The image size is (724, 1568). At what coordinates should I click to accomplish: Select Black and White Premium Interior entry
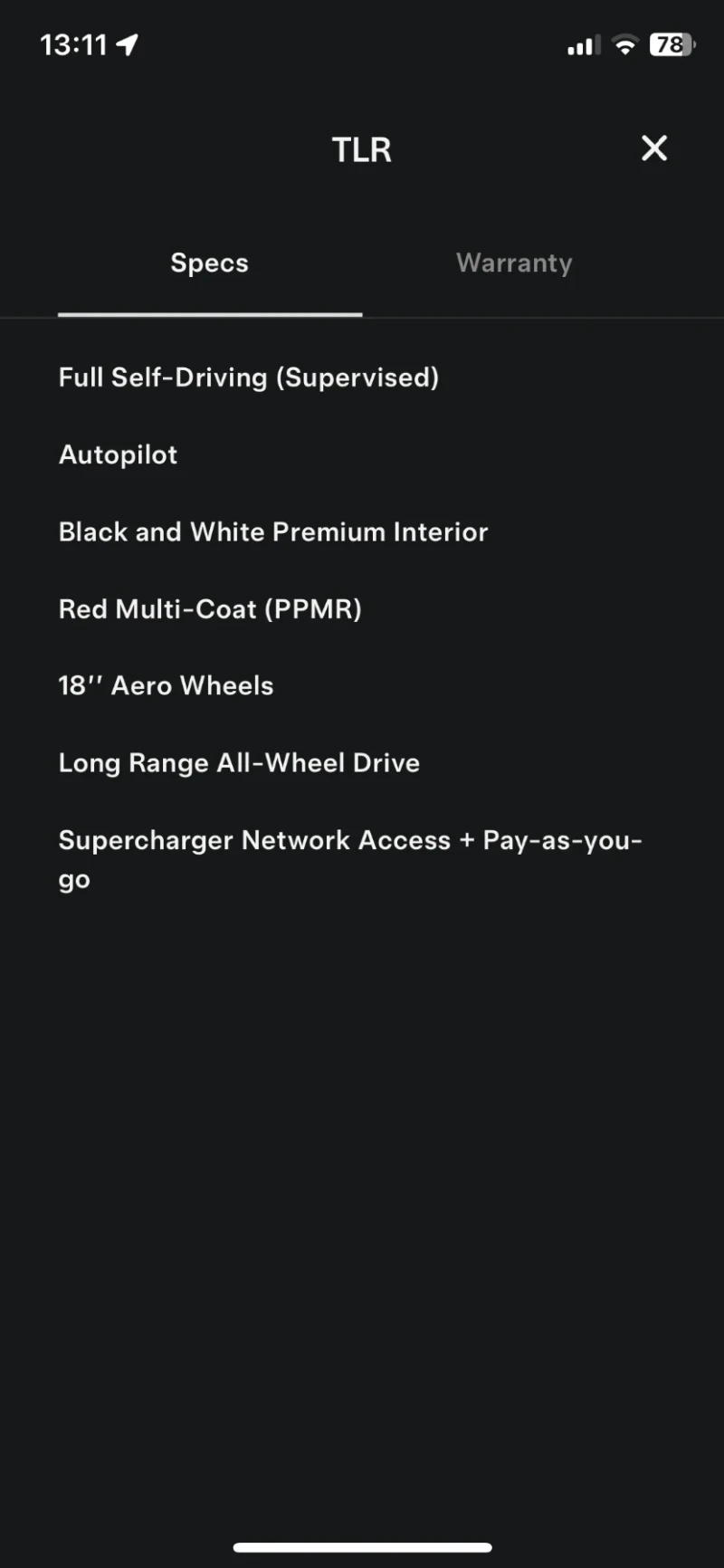pyautogui.click(x=273, y=531)
